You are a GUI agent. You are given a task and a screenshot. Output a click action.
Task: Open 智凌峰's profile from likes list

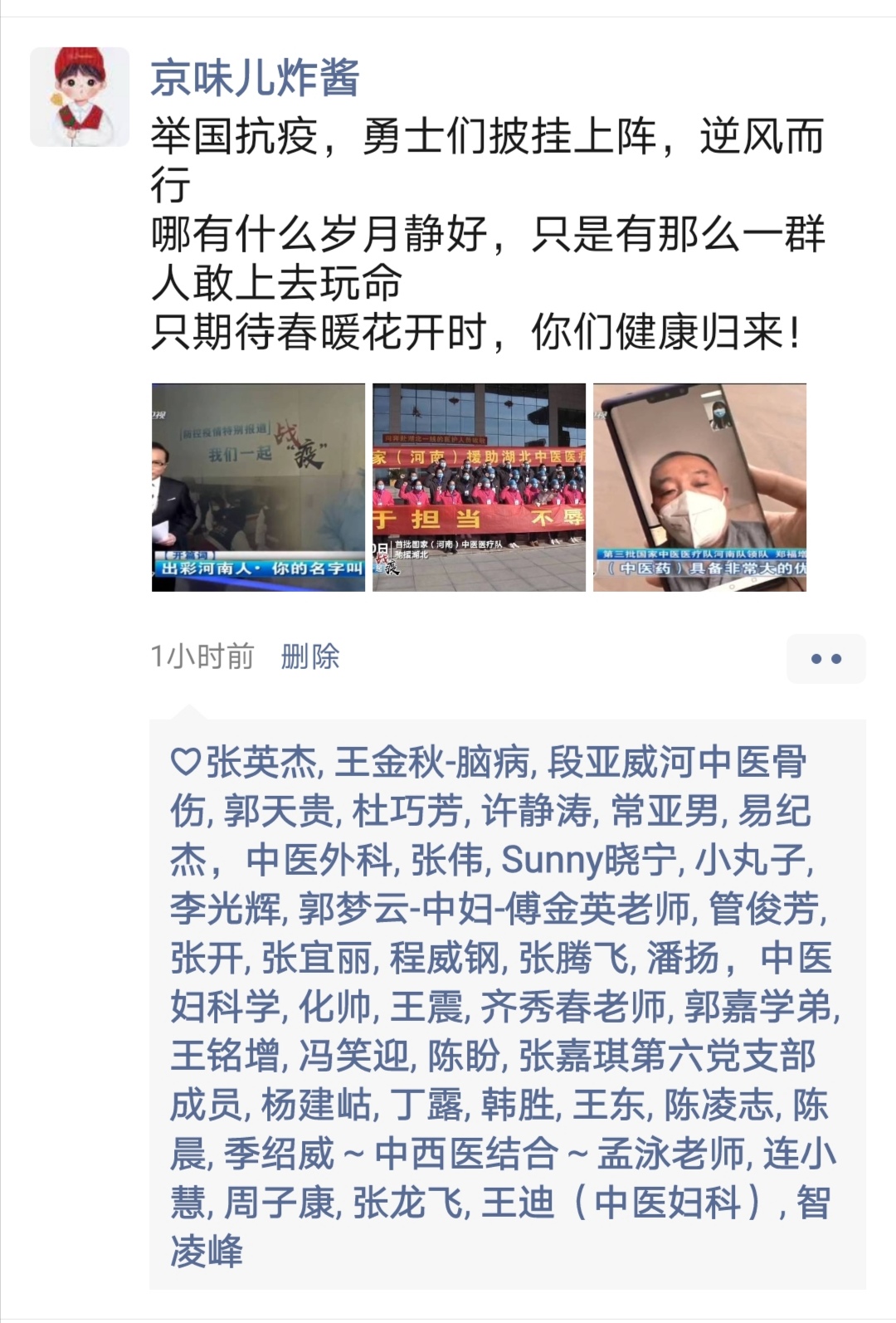206,1252
